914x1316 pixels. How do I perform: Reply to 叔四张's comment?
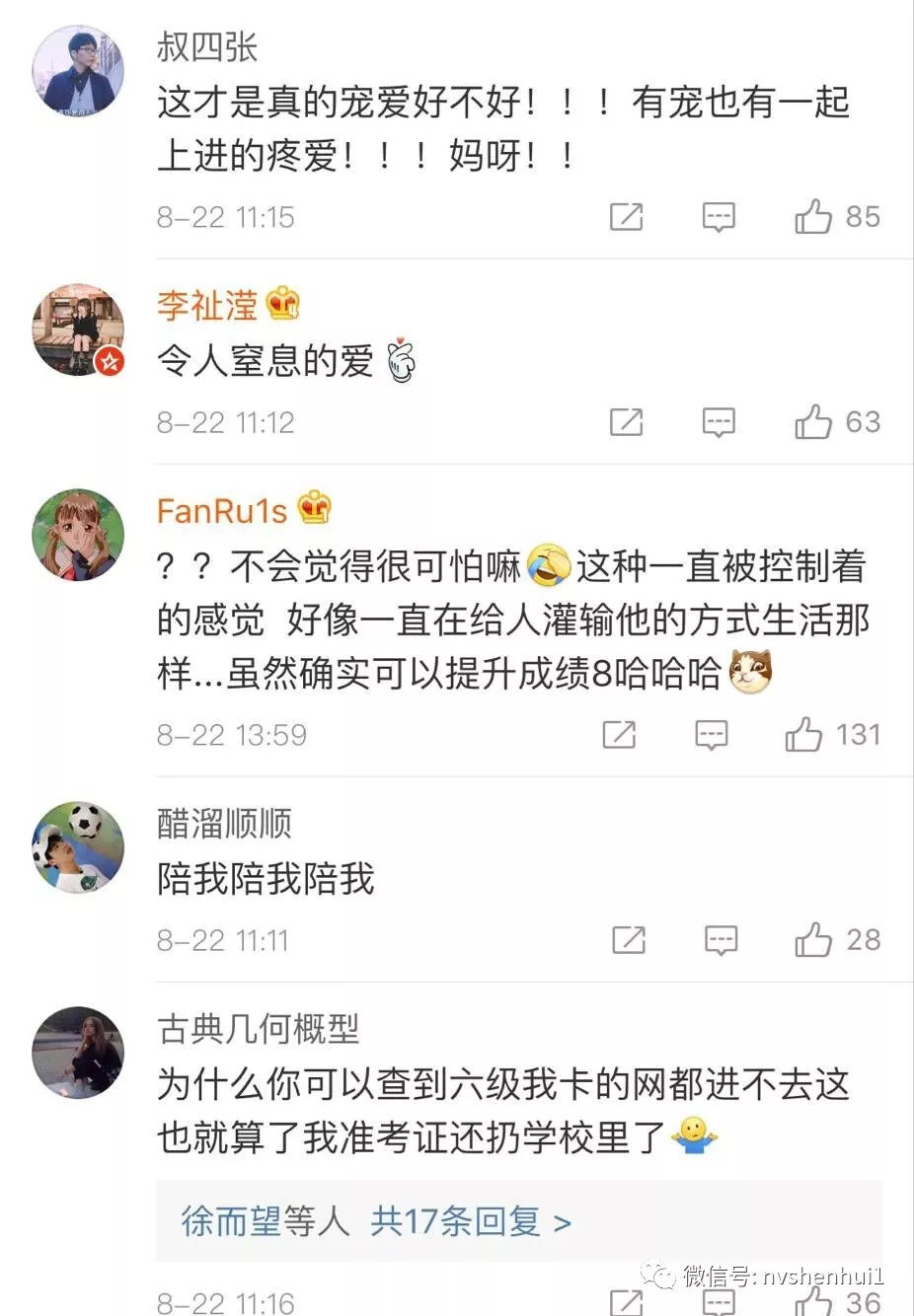pyautogui.click(x=719, y=216)
